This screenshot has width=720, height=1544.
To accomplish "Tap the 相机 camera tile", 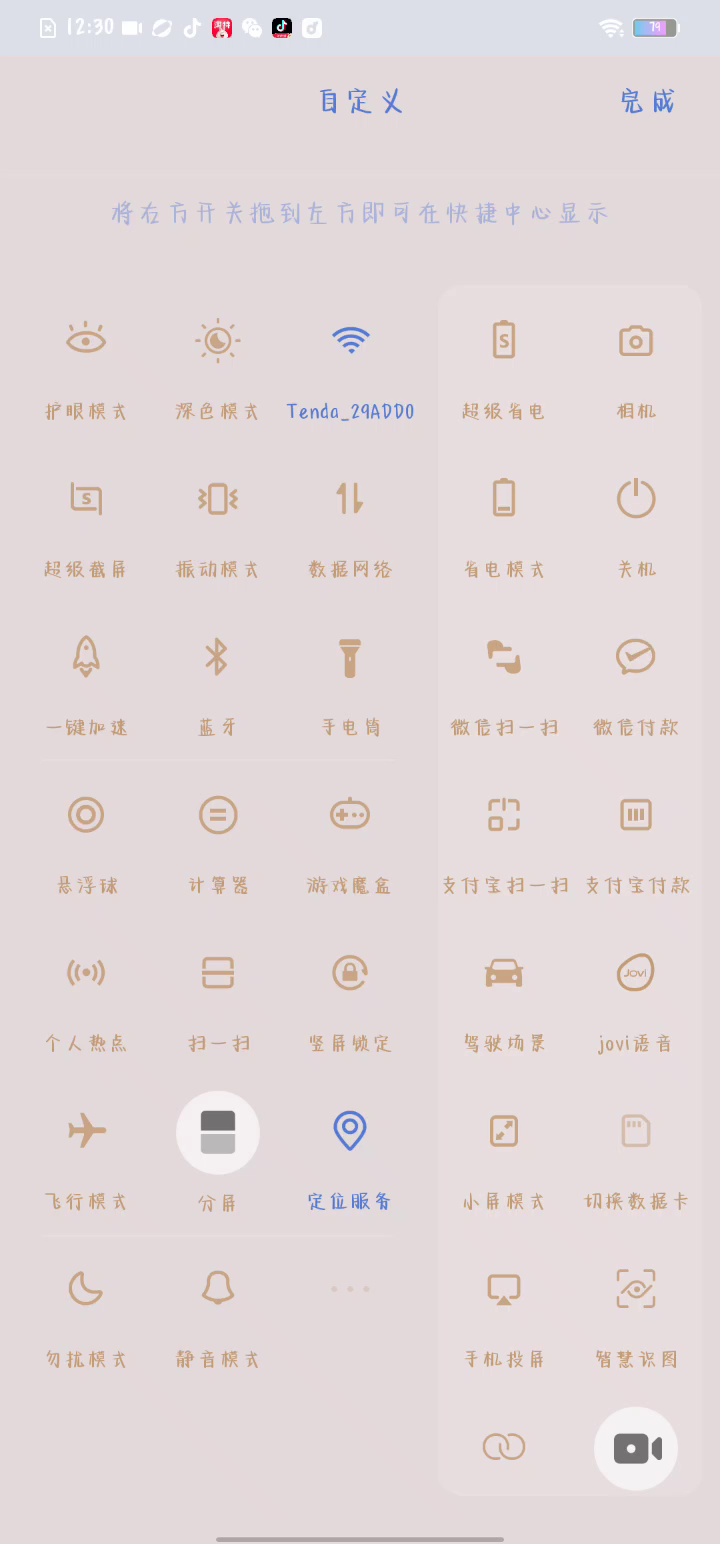I will pos(636,341).
